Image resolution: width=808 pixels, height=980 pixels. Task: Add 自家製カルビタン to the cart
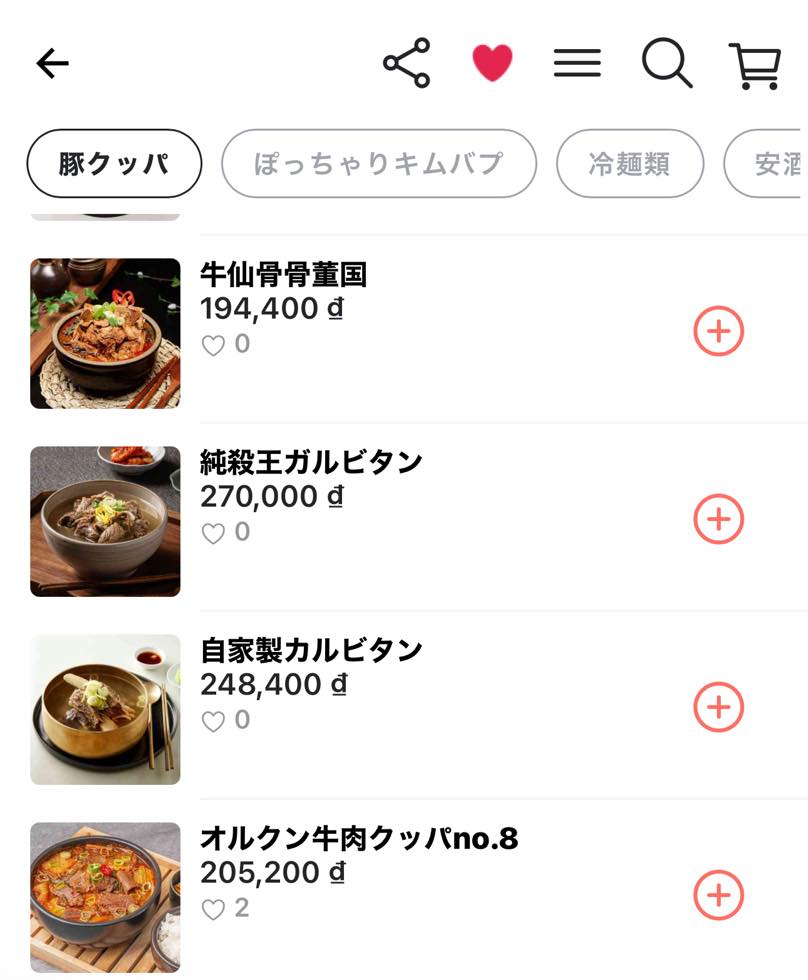point(718,707)
